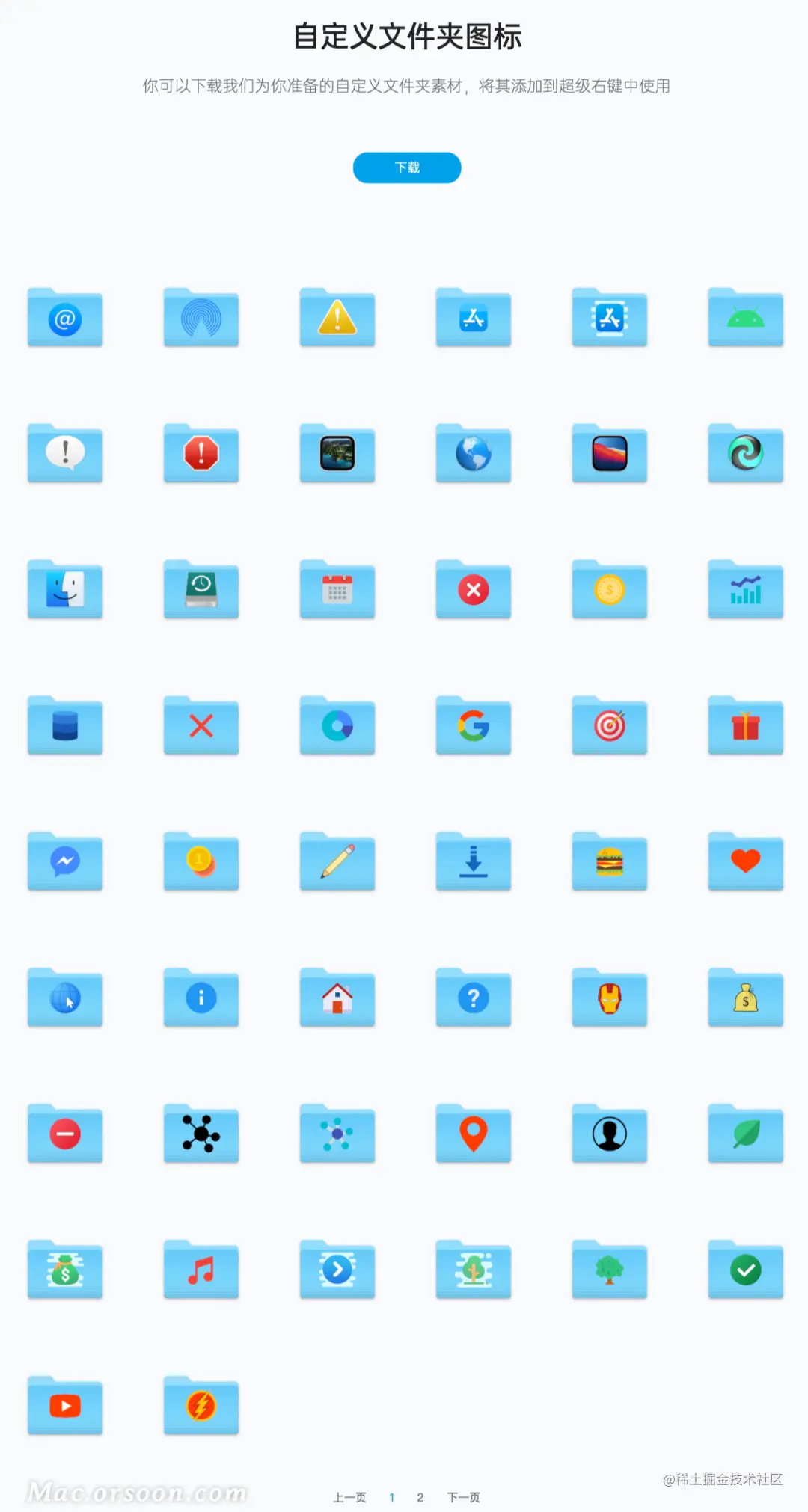Select page 1 in the pagination
The width and height of the screenshot is (808, 1512).
391,1497
